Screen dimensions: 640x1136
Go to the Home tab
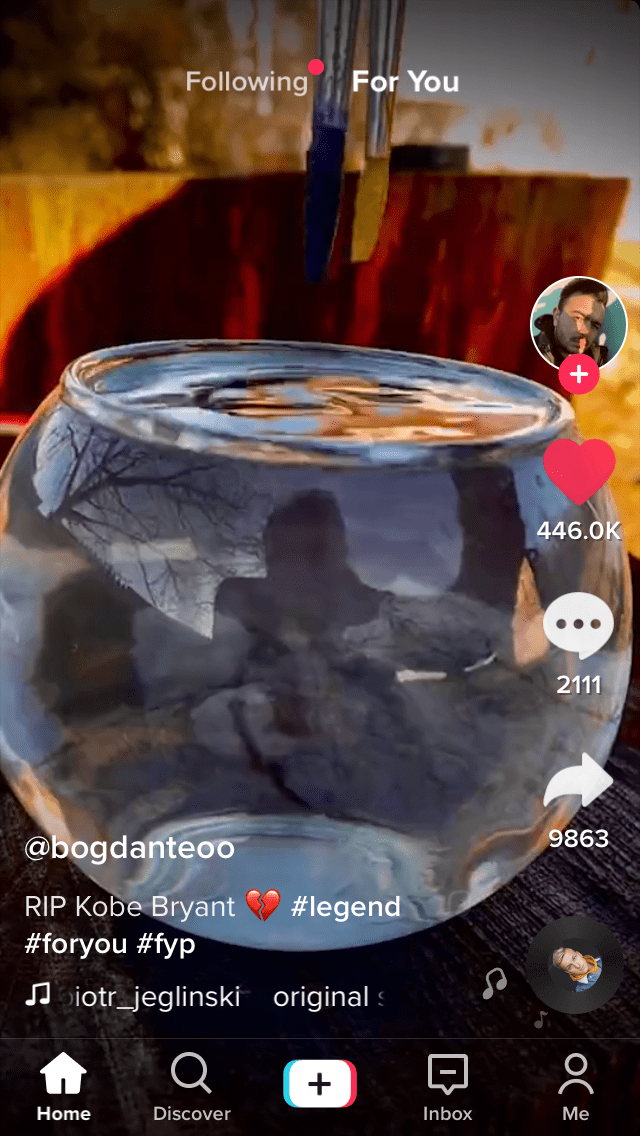[x=63, y=1087]
